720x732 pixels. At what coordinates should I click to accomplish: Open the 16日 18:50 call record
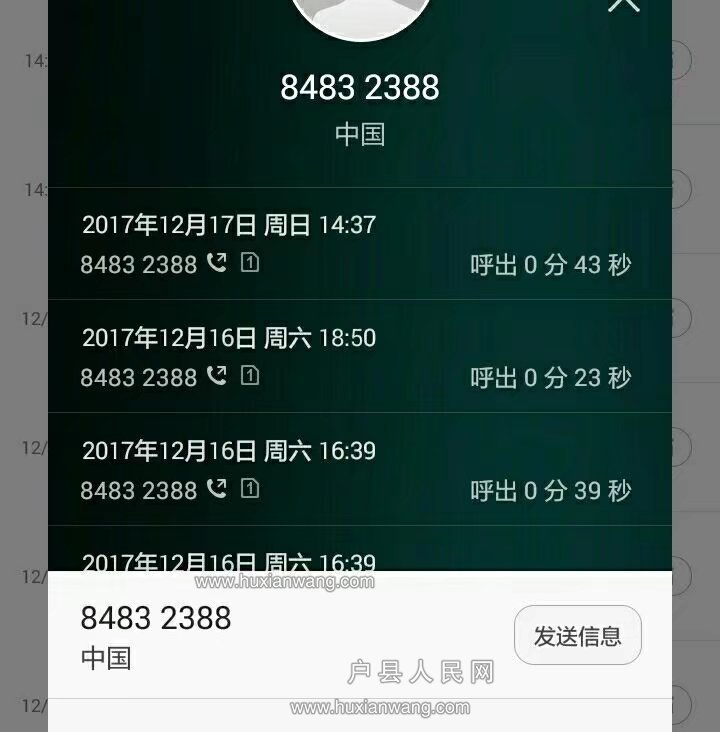pyautogui.click(x=358, y=358)
